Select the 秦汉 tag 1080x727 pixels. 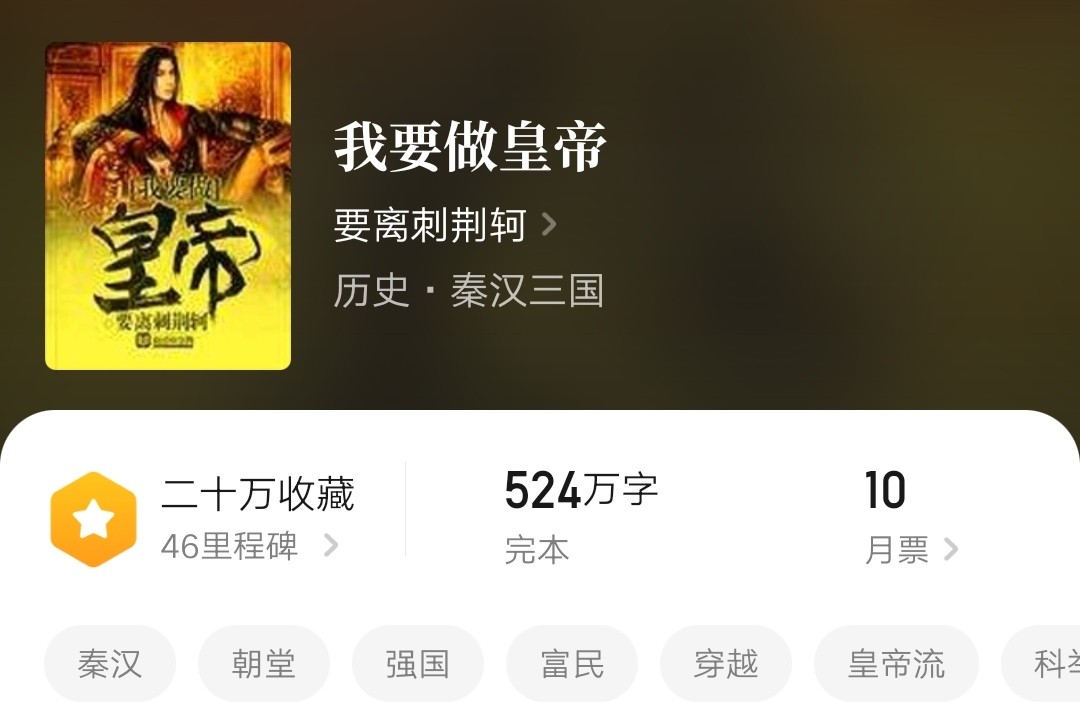pyautogui.click(x=110, y=664)
